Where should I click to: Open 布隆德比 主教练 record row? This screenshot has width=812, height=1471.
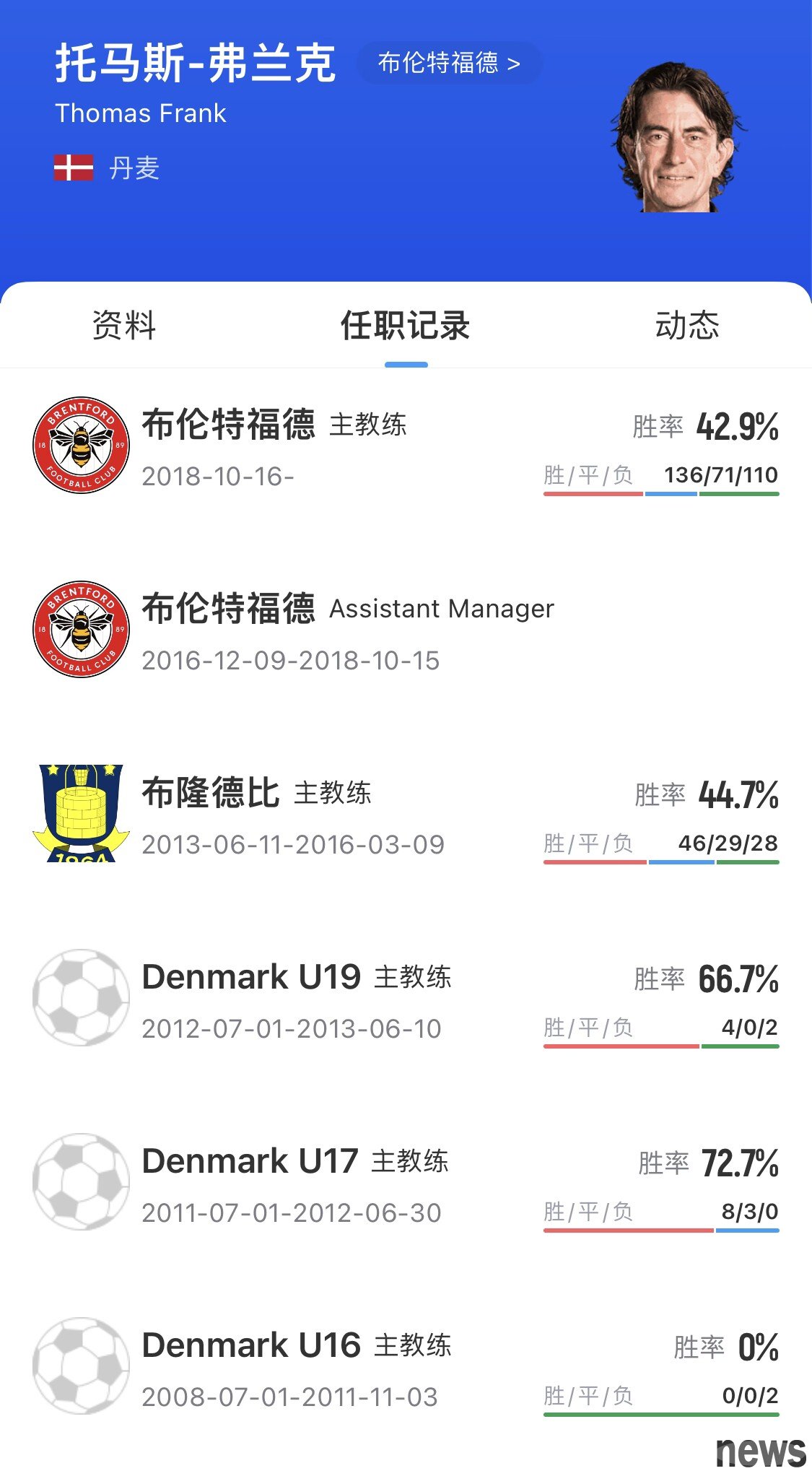(406, 814)
